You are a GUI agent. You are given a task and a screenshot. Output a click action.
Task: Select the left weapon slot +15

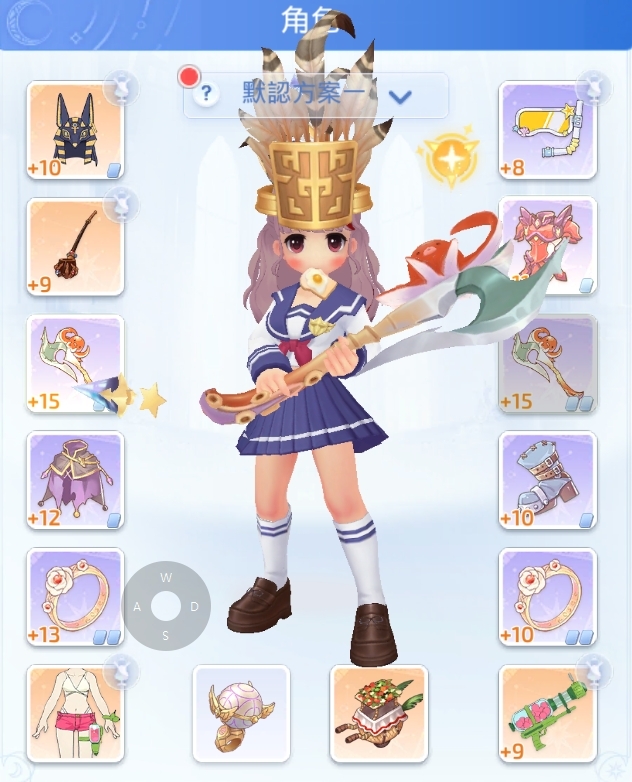[x=75, y=363]
